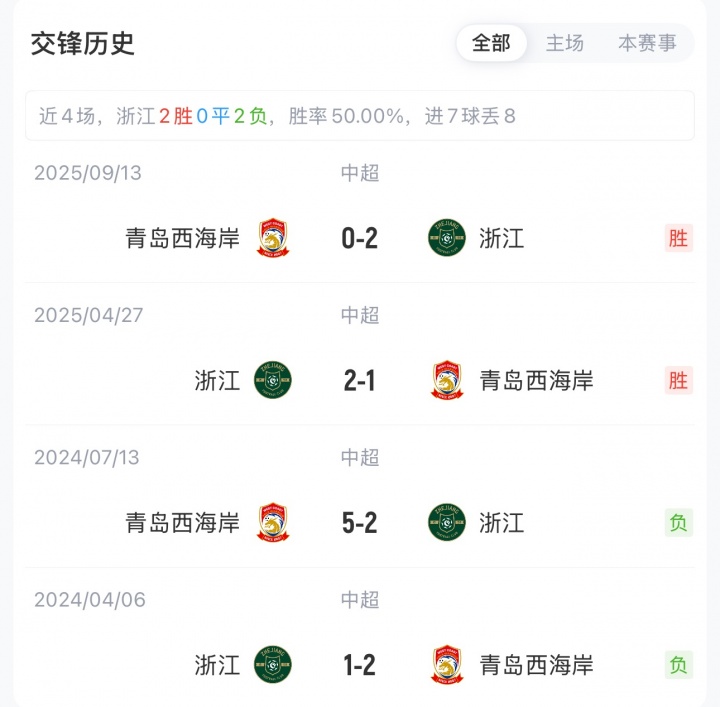
Task: Switch to the 主场 tab
Action: click(x=564, y=43)
